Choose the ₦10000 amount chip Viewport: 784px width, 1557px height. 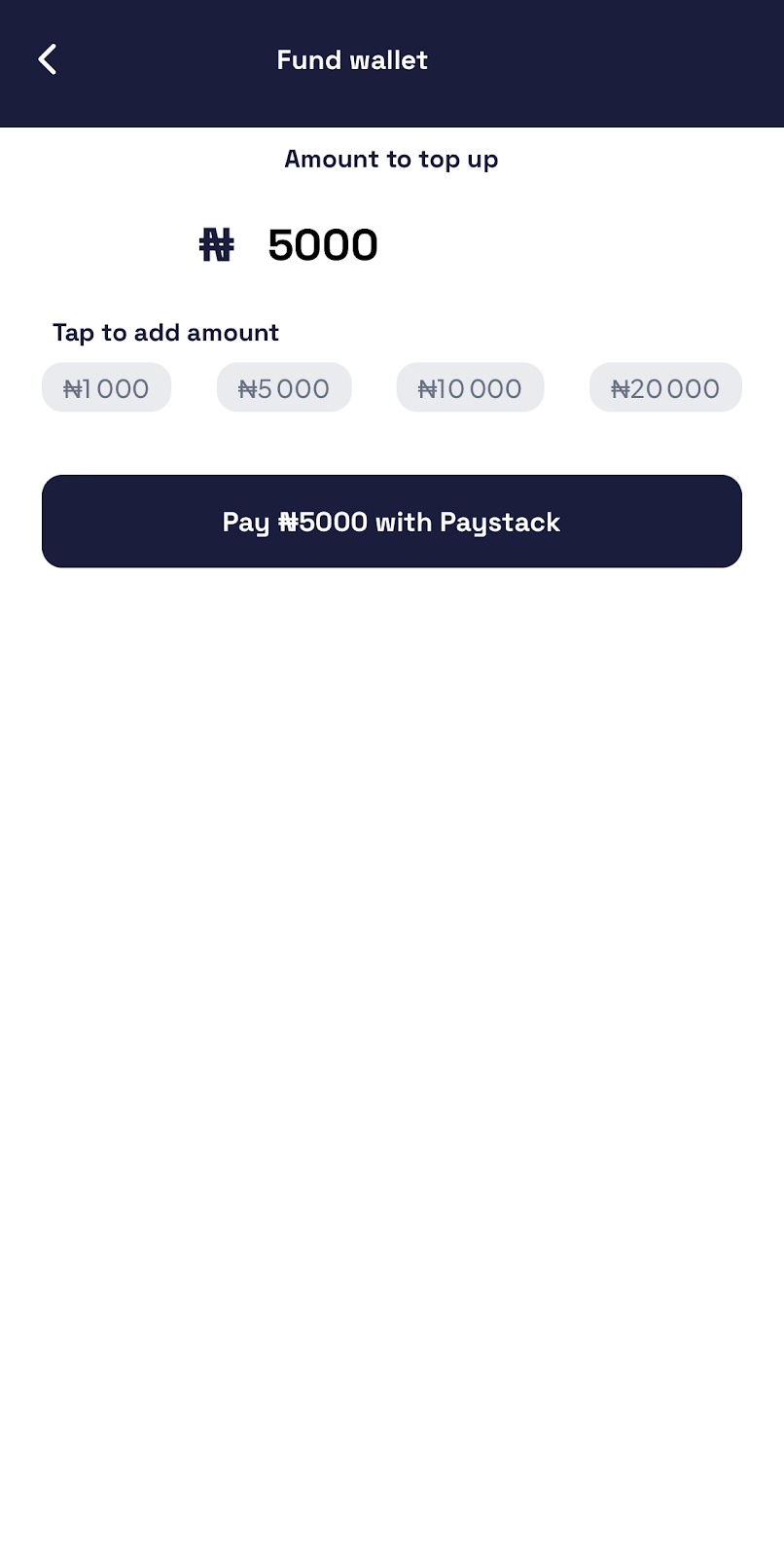(470, 388)
